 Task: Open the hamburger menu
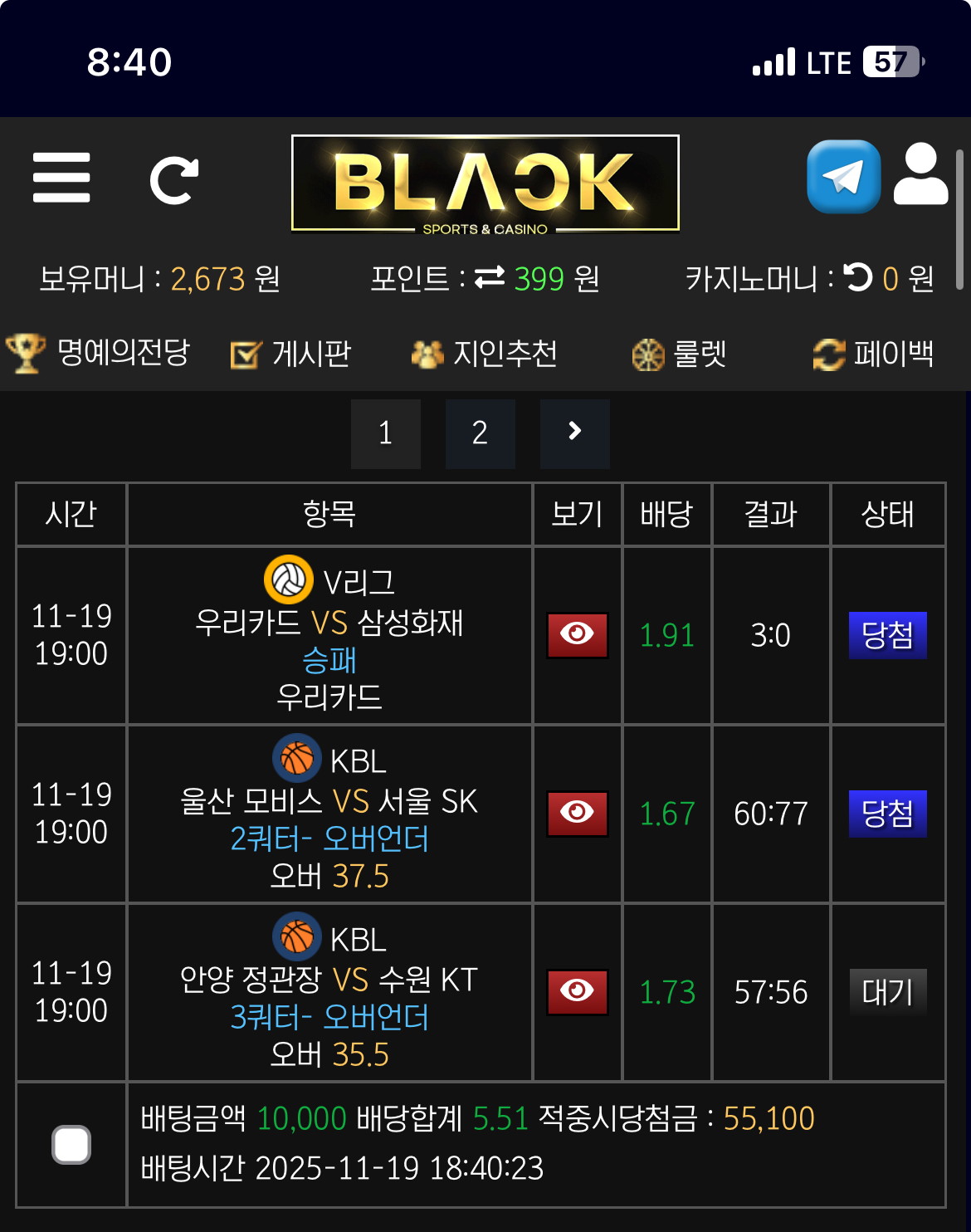(61, 177)
